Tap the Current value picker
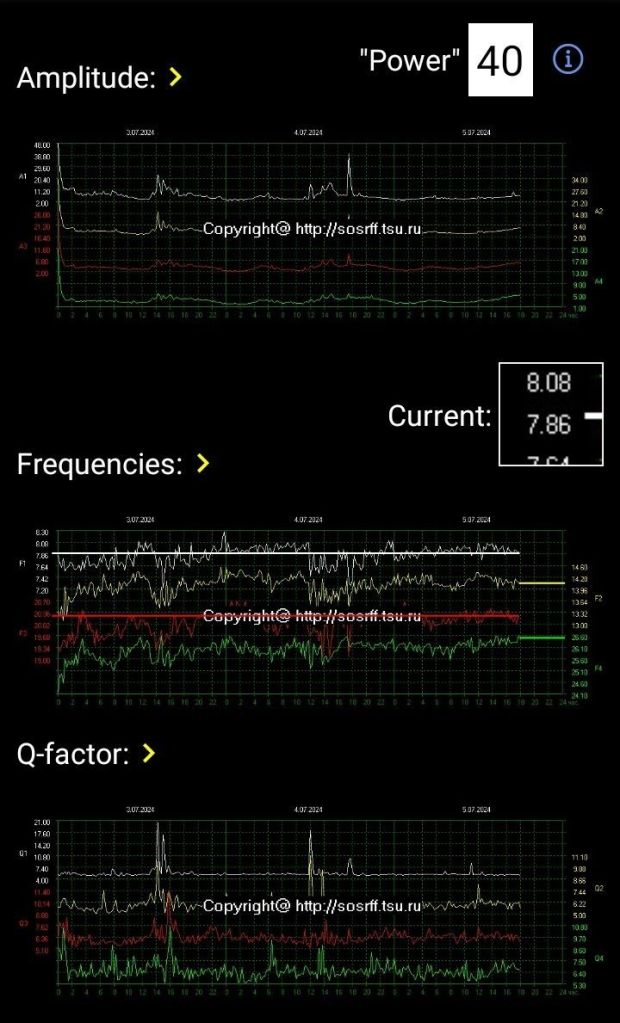This screenshot has height=1023, width=620. [550, 414]
